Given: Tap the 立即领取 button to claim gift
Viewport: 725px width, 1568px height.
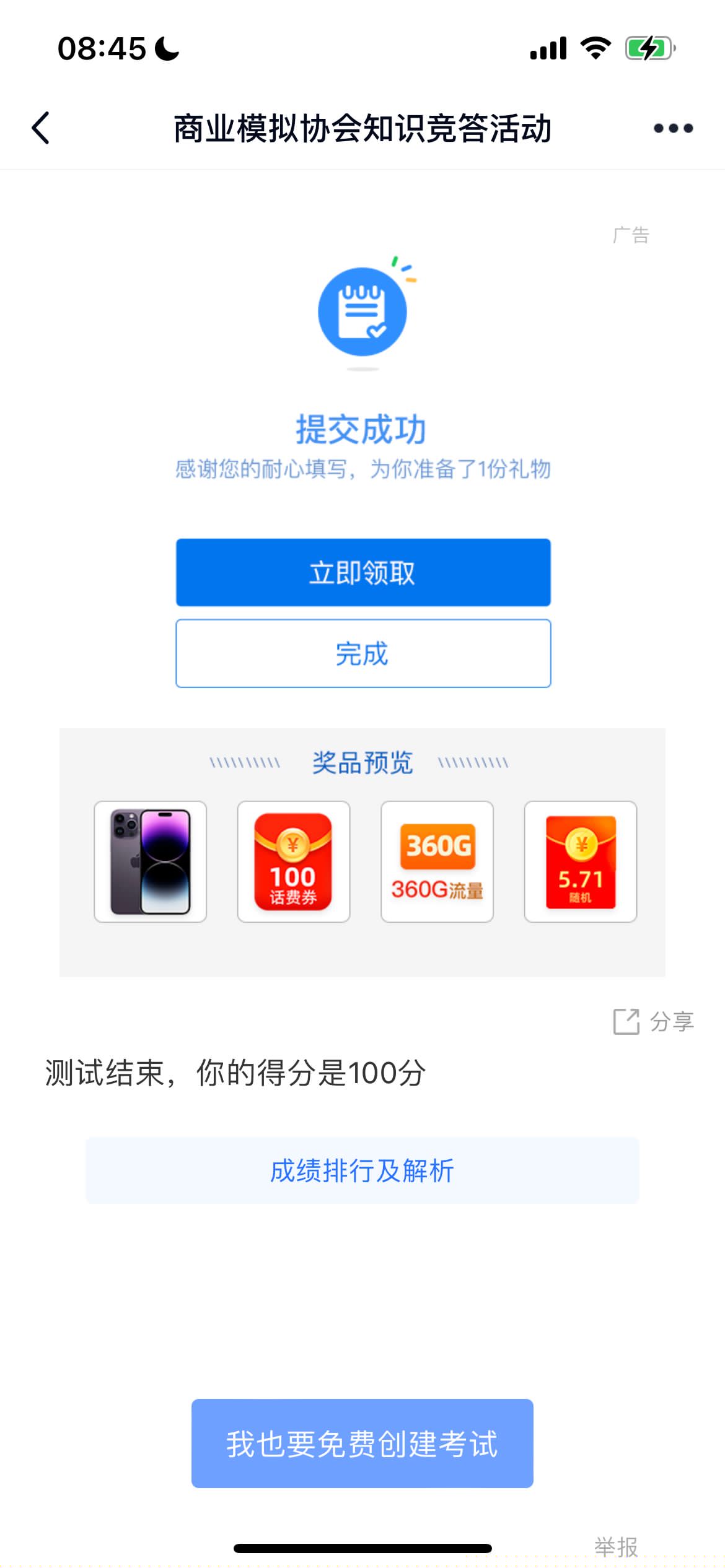Looking at the screenshot, I should pos(363,572).
